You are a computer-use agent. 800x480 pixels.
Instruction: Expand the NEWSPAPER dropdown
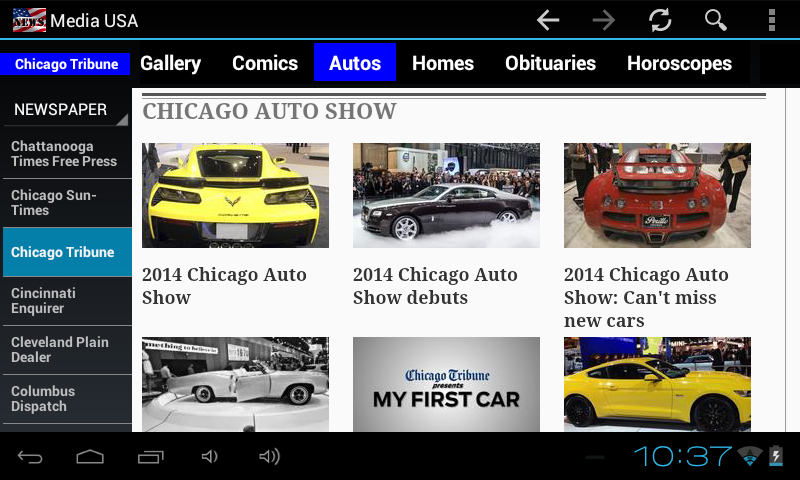pyautogui.click(x=66, y=109)
